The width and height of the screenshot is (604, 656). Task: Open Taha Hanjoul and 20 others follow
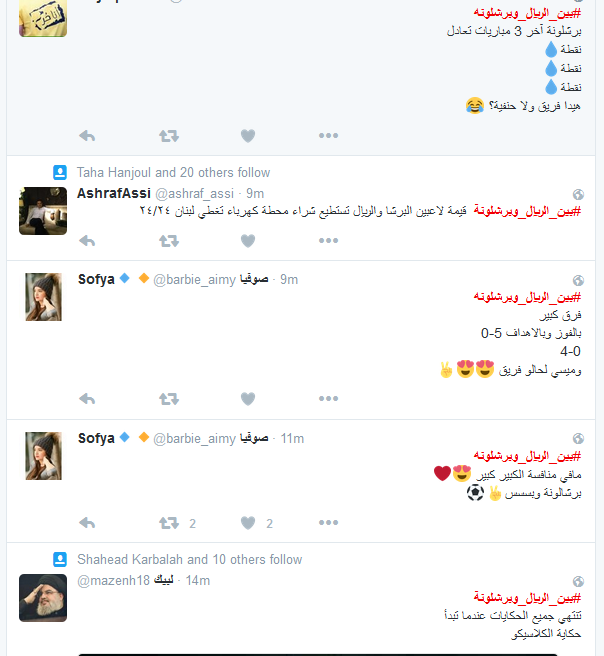tap(173, 172)
